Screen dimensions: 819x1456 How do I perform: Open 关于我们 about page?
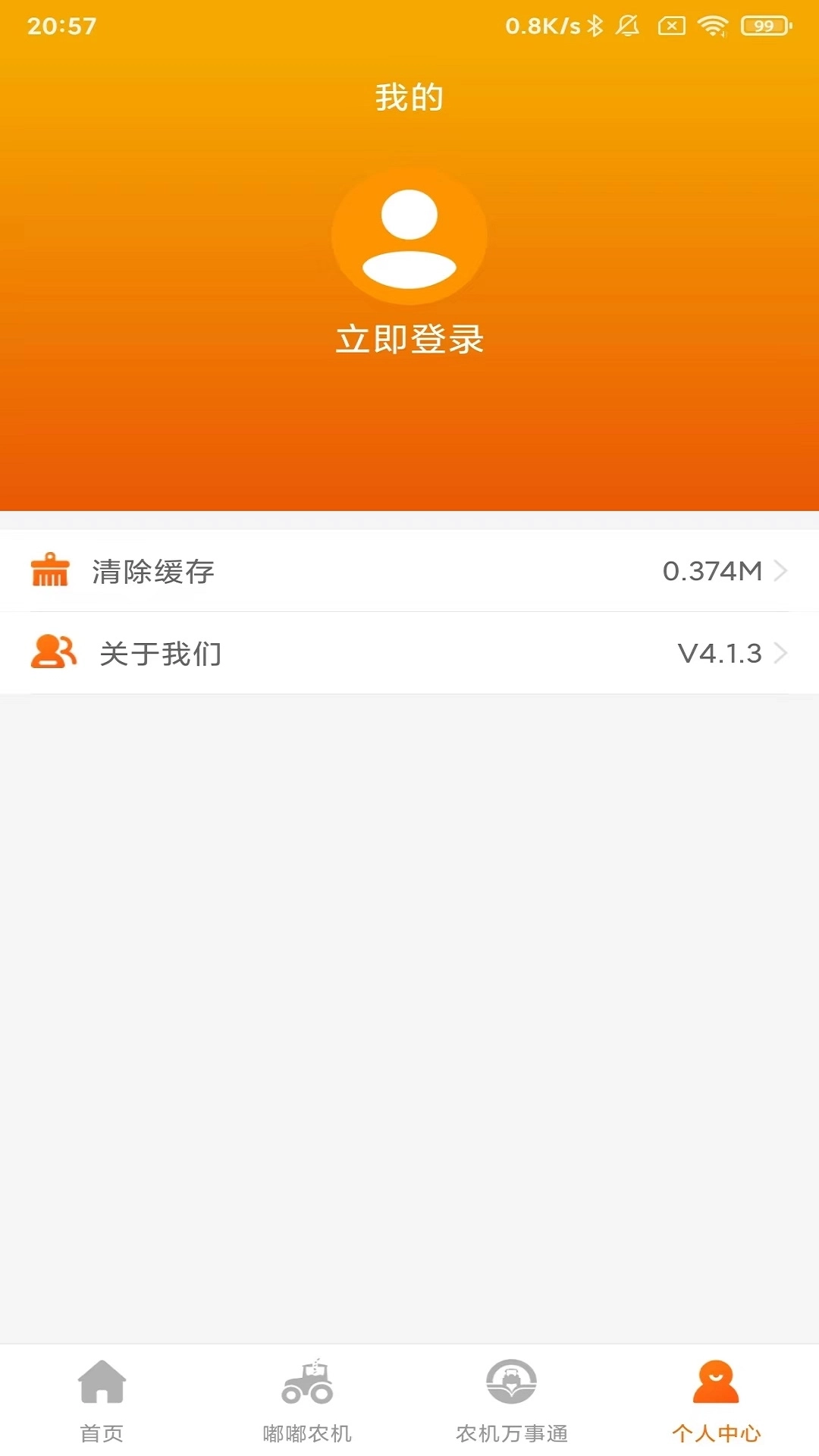(409, 653)
